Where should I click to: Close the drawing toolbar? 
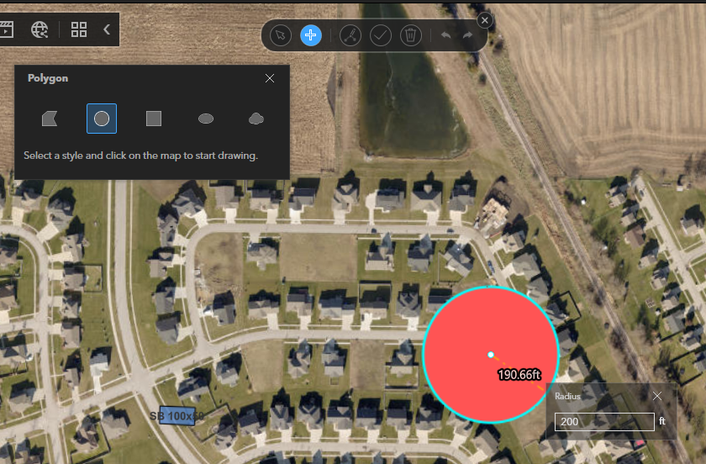pyautogui.click(x=485, y=20)
